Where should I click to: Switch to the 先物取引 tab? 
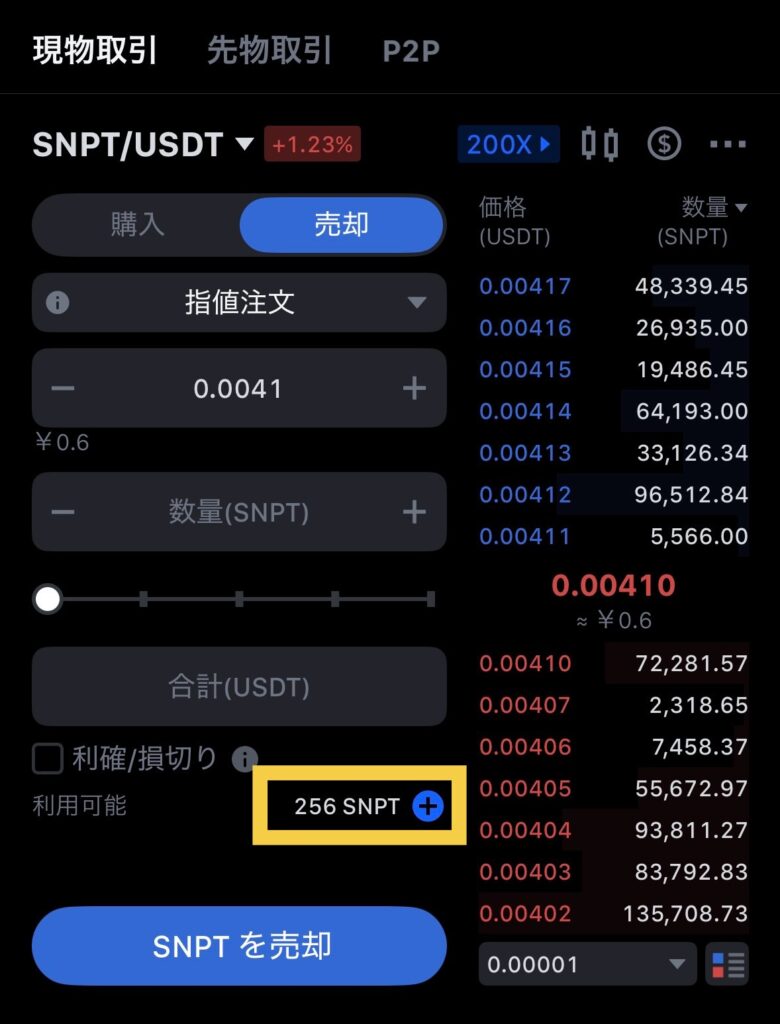(x=269, y=50)
